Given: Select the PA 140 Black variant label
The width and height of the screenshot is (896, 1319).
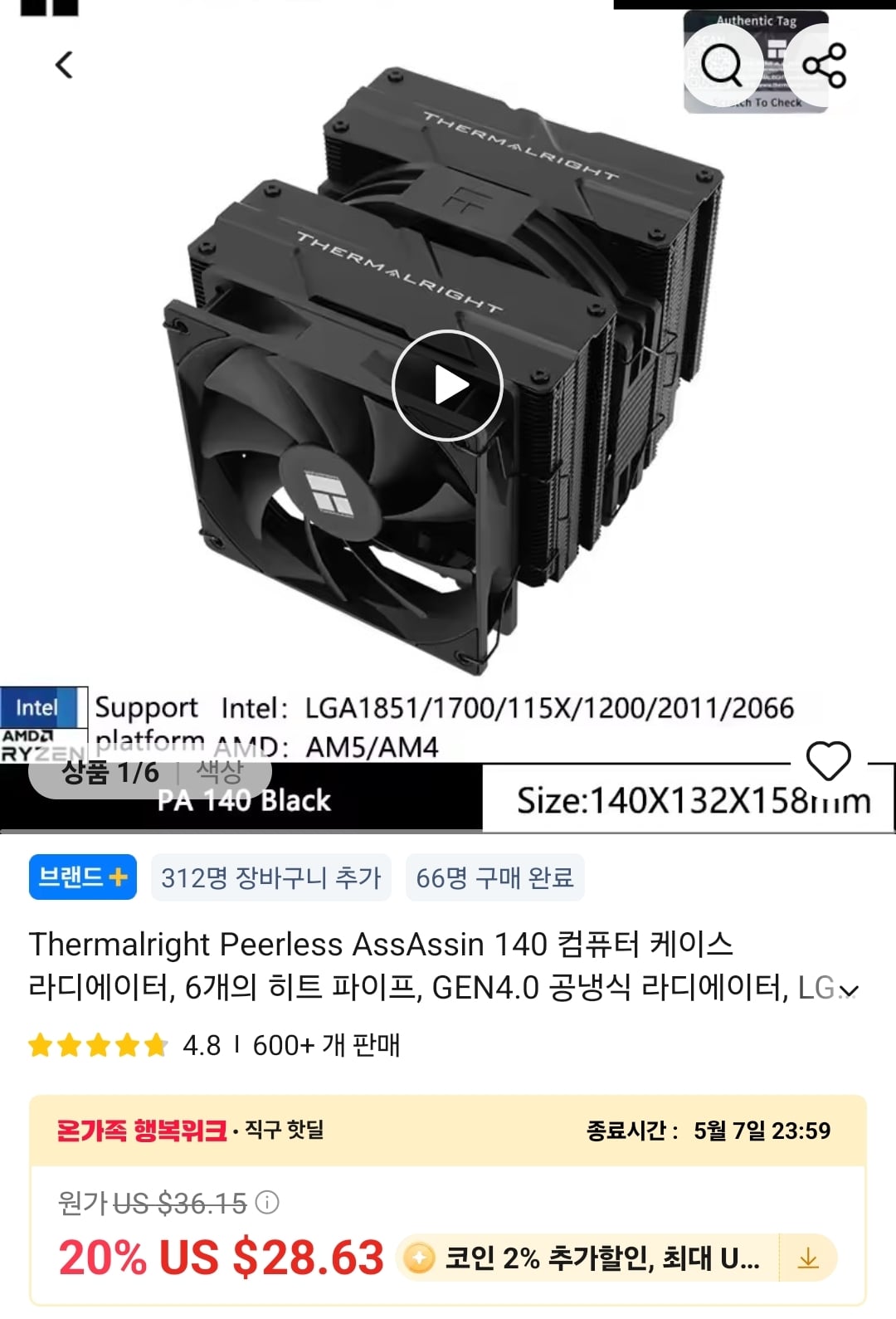Looking at the screenshot, I should pos(245,801).
